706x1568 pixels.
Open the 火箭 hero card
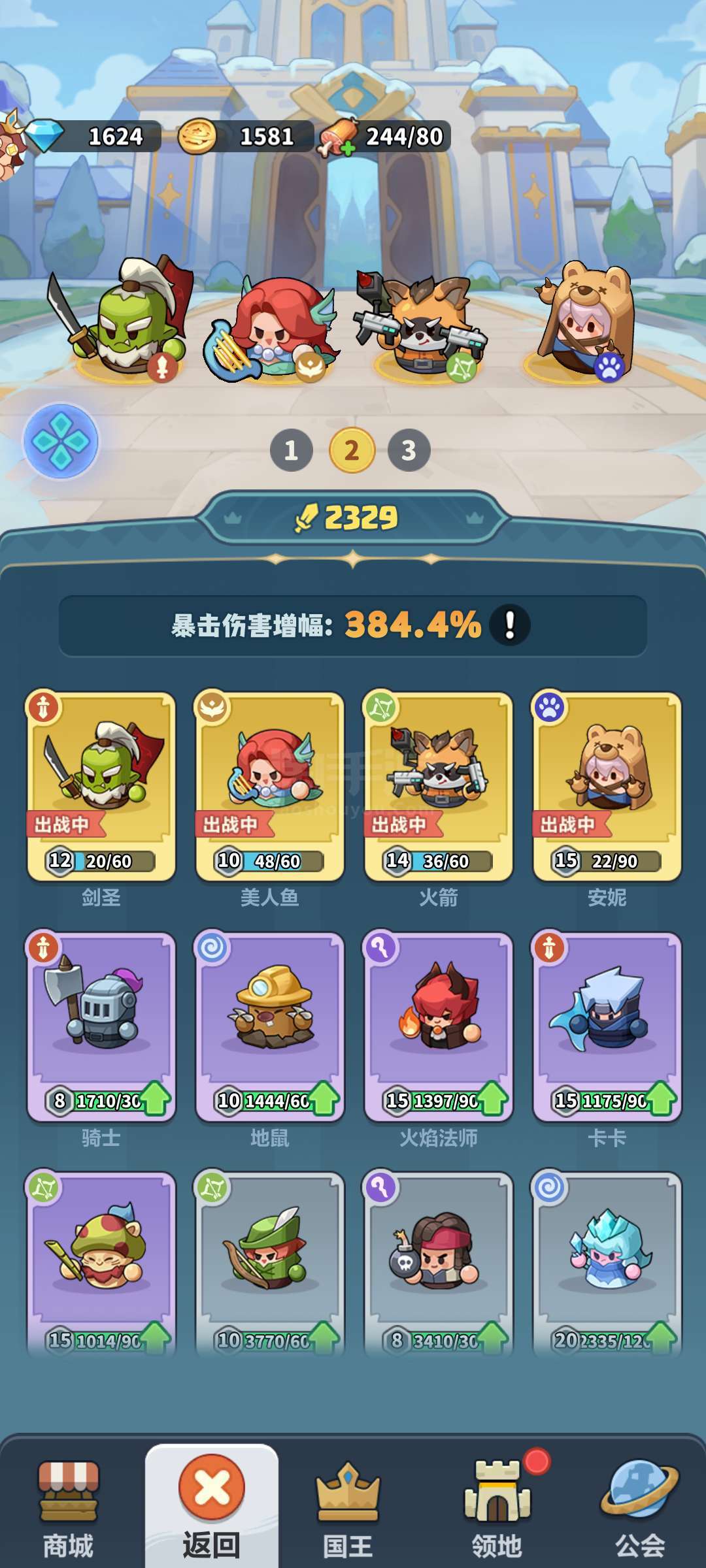coord(439,787)
